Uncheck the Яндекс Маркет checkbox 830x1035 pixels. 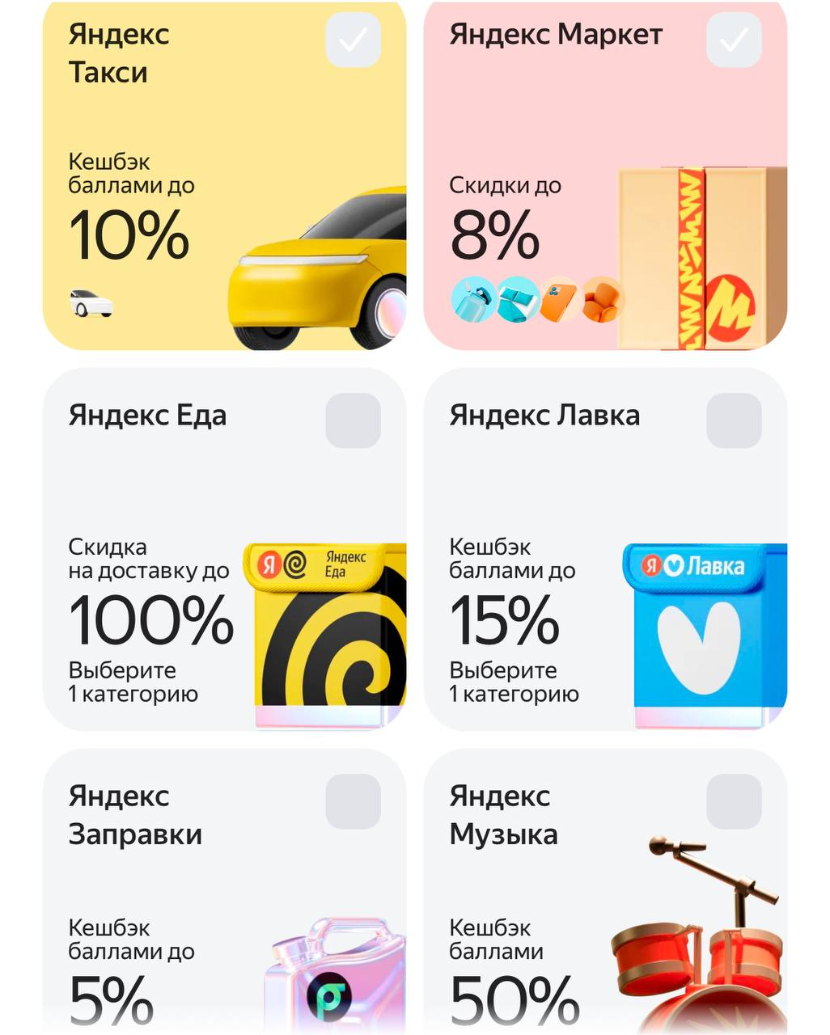pos(734,40)
